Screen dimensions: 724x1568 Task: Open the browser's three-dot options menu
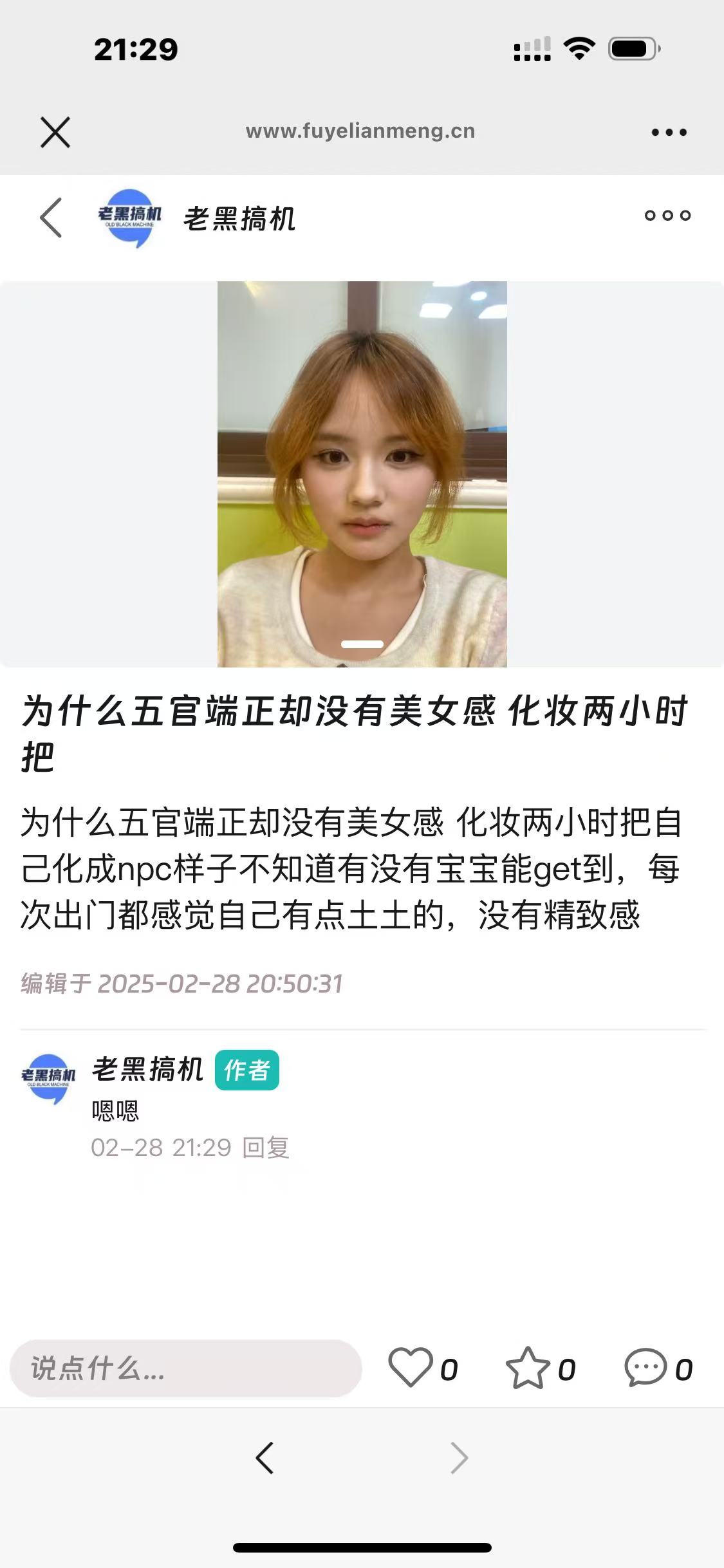click(x=669, y=133)
